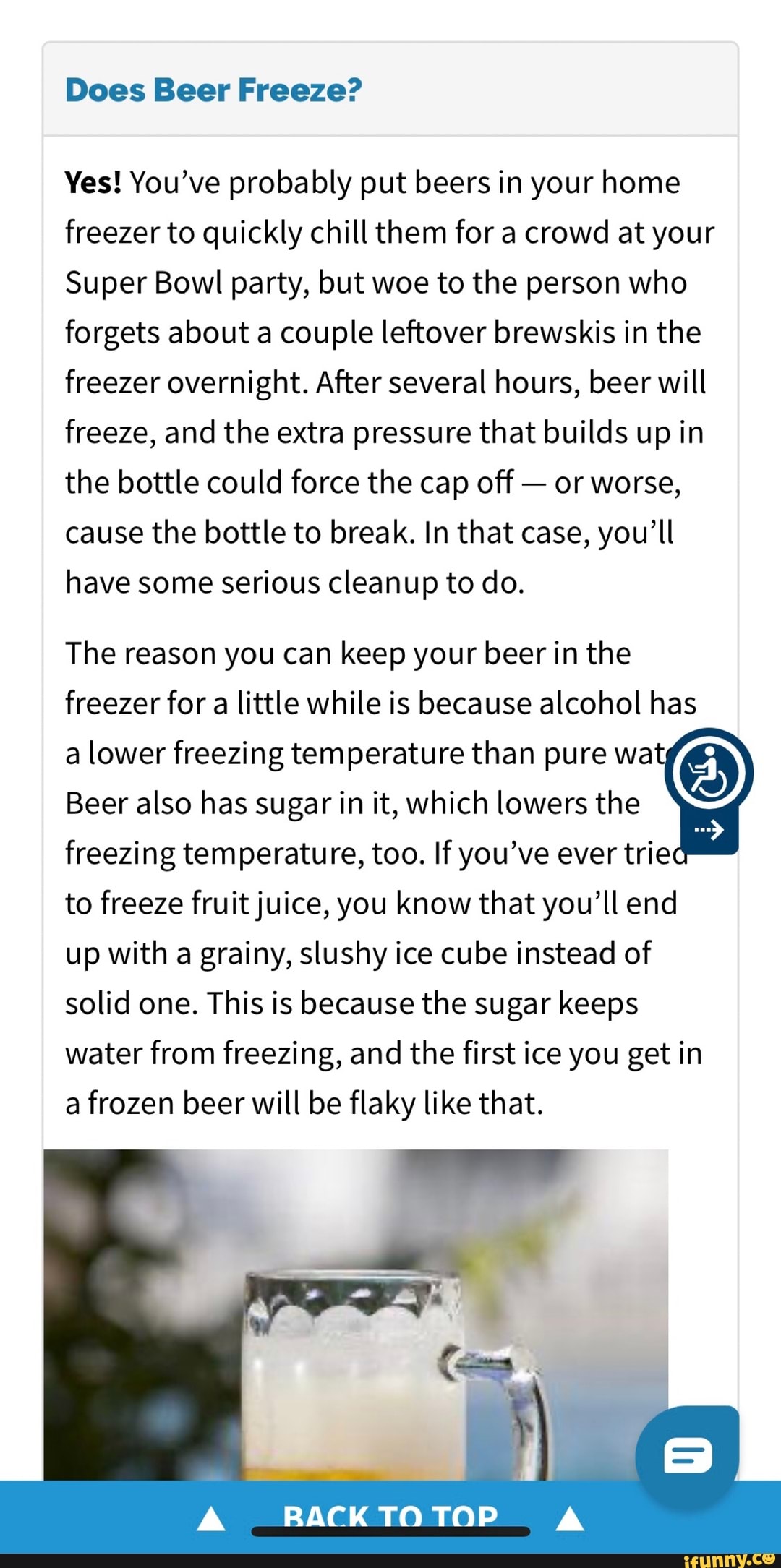Click the blue bottom navigation bar
Screen dimensions: 781x1568
coord(390,1515)
